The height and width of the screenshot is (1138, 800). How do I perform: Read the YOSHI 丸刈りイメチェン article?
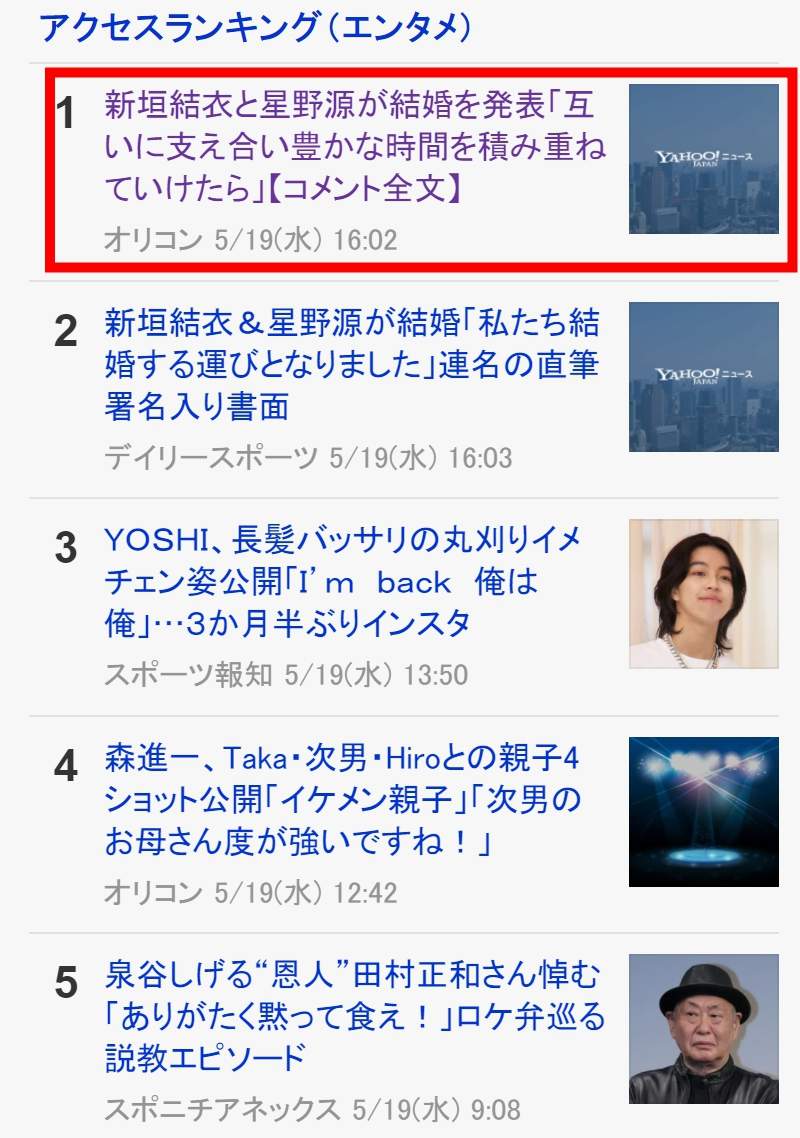343,582
